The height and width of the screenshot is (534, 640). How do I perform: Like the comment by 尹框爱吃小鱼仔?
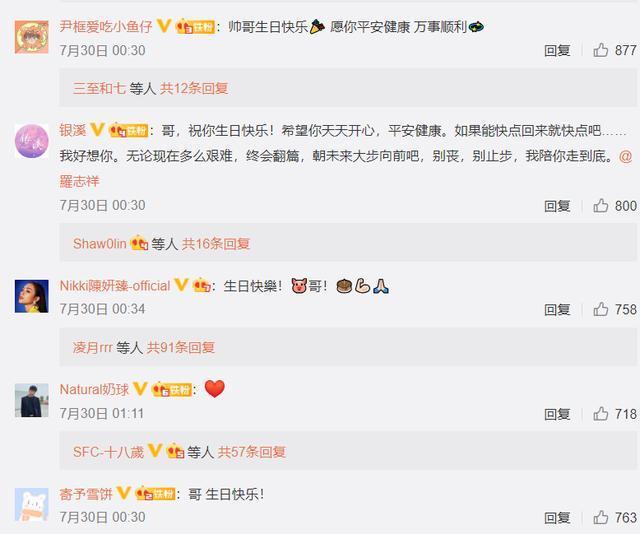click(601, 50)
